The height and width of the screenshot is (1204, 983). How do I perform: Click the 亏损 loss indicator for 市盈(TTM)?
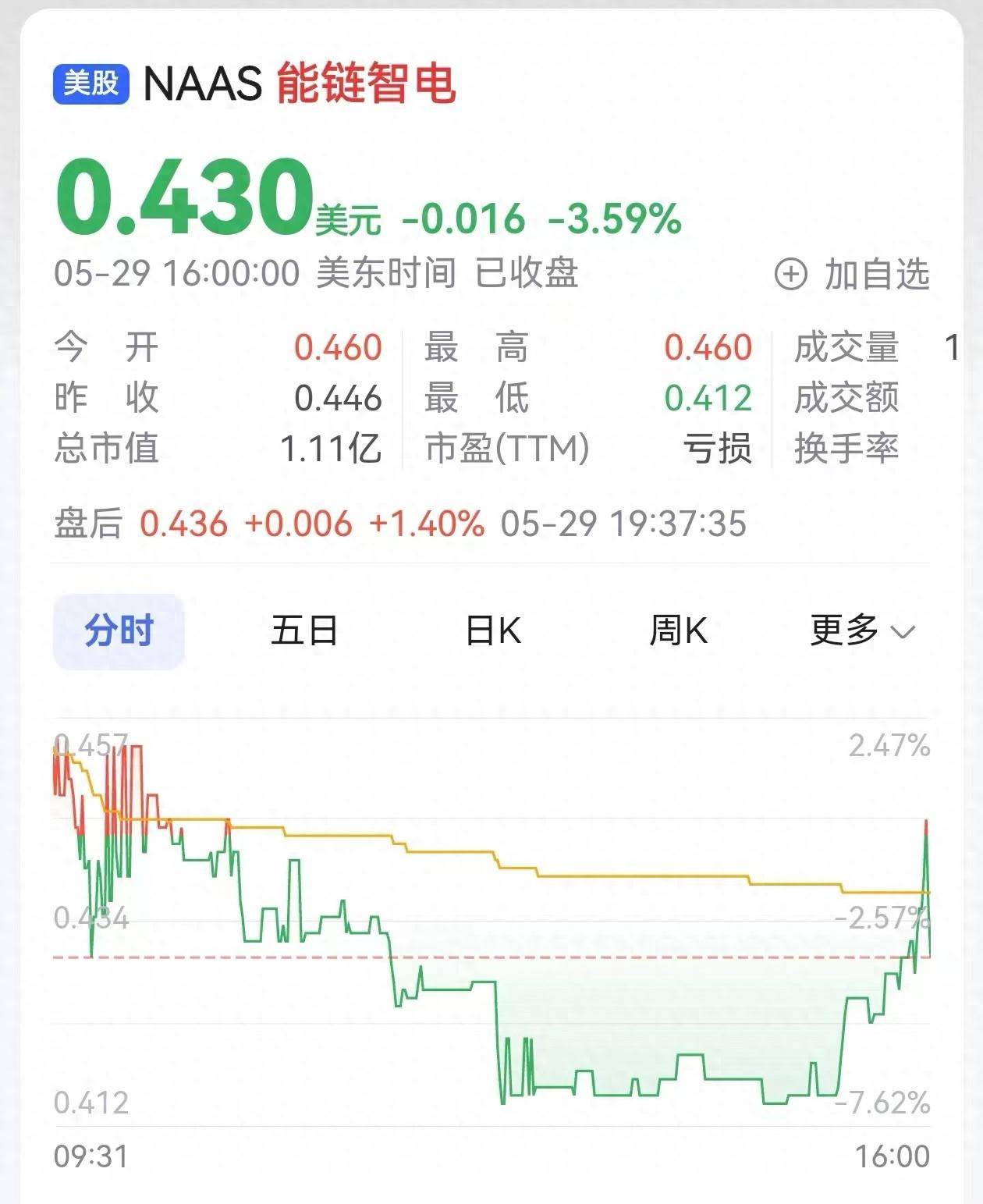coord(715,447)
